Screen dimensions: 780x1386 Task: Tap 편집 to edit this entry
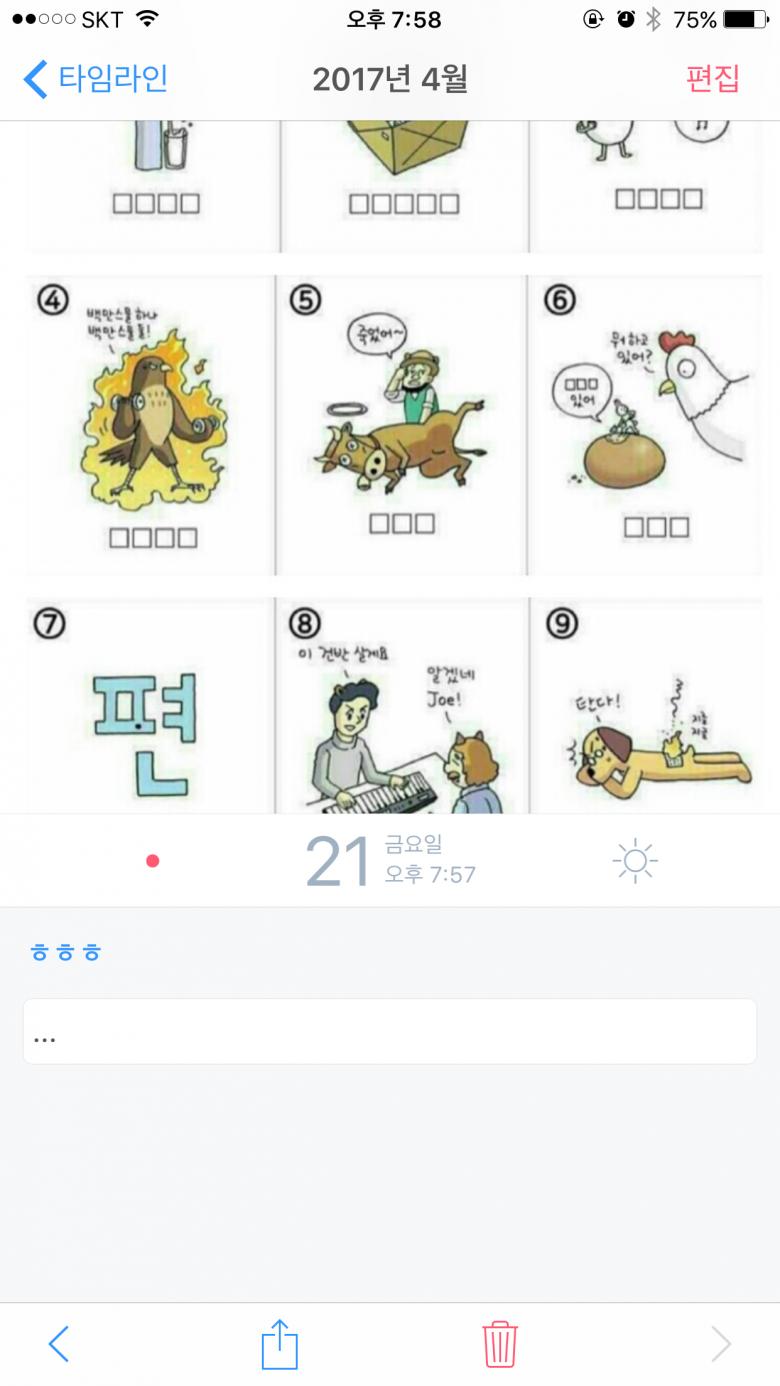(x=712, y=79)
